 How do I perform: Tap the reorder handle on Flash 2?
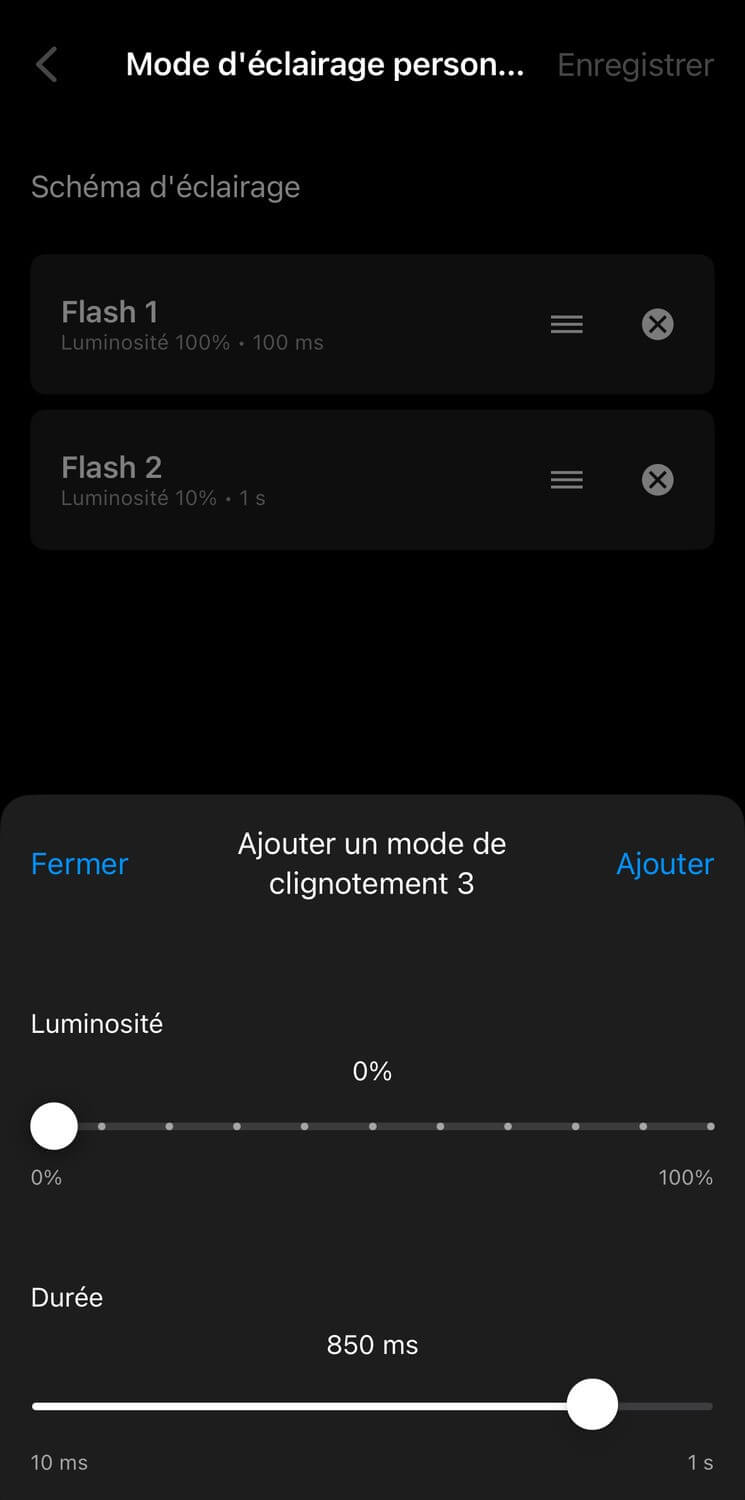point(566,480)
